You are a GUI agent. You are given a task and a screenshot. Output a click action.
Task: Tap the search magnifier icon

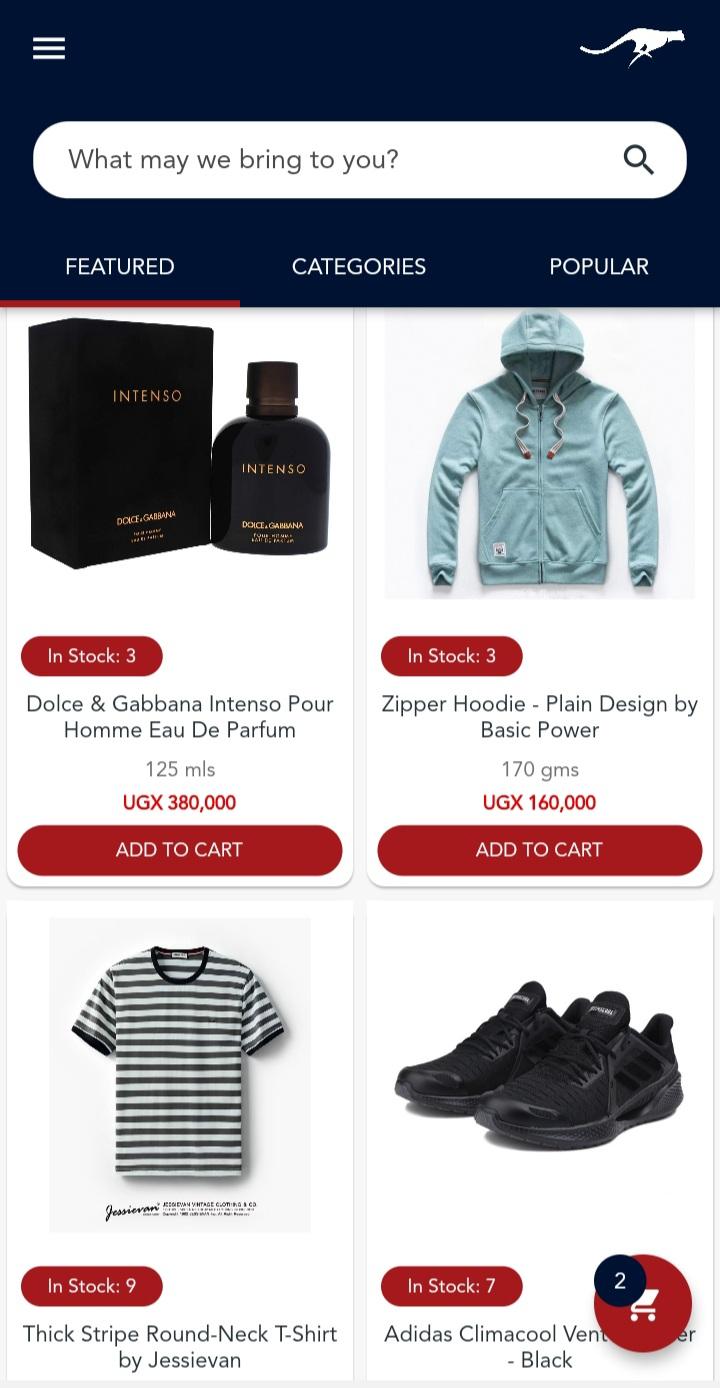point(638,160)
